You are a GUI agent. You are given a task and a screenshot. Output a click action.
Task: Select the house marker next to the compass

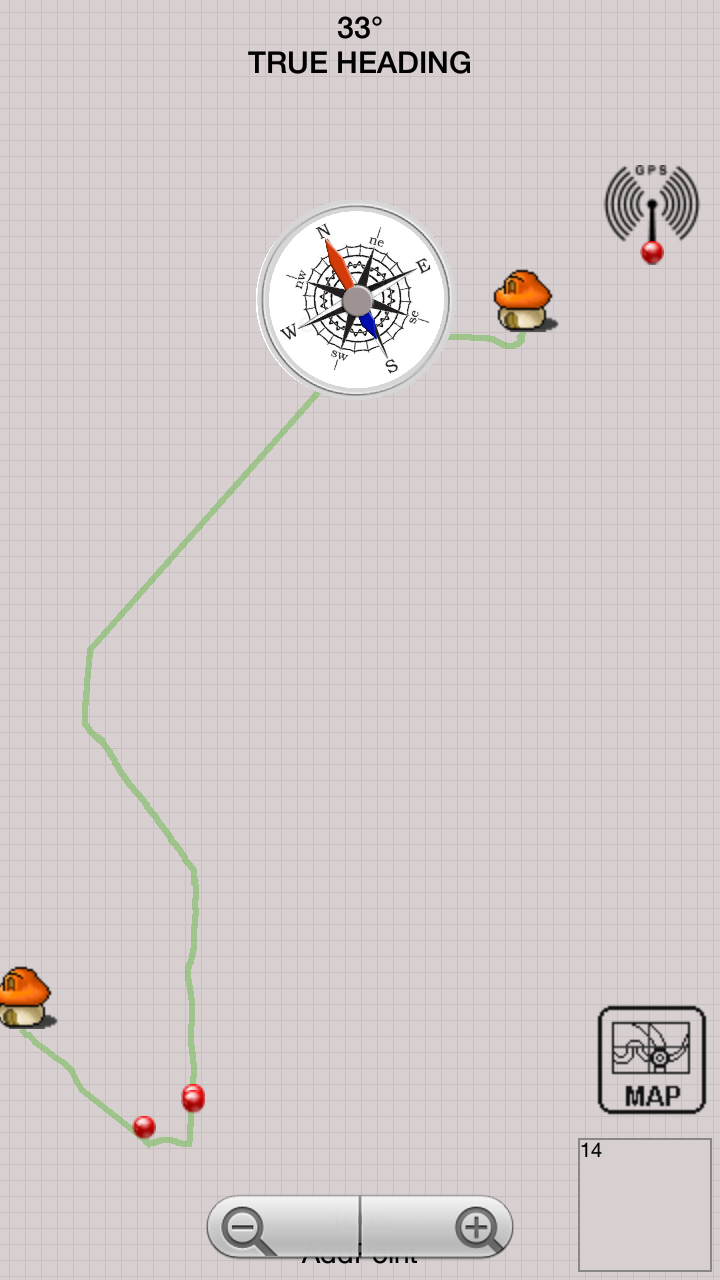click(x=523, y=301)
